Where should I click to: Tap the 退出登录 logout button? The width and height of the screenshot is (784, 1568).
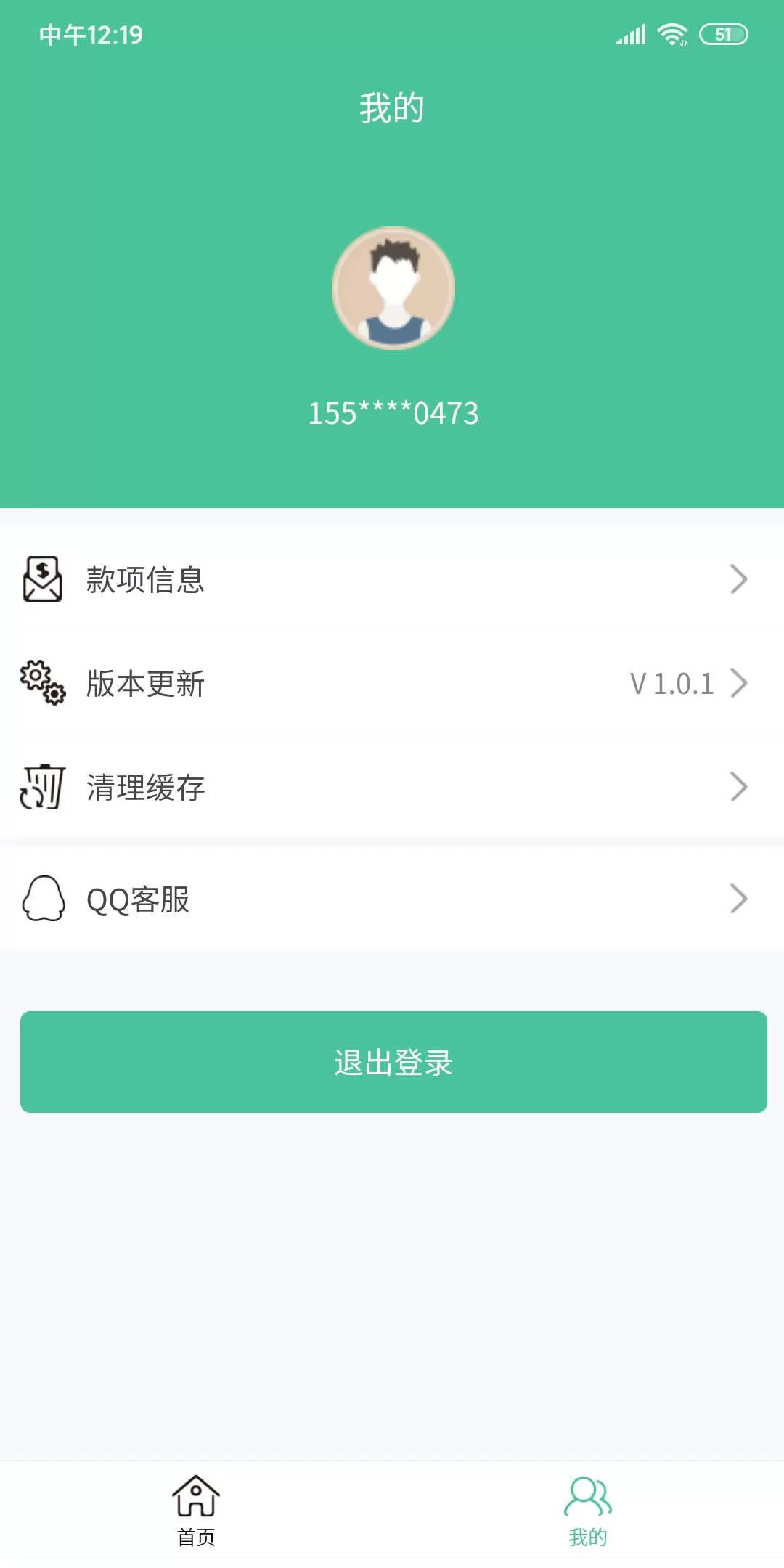(393, 1061)
